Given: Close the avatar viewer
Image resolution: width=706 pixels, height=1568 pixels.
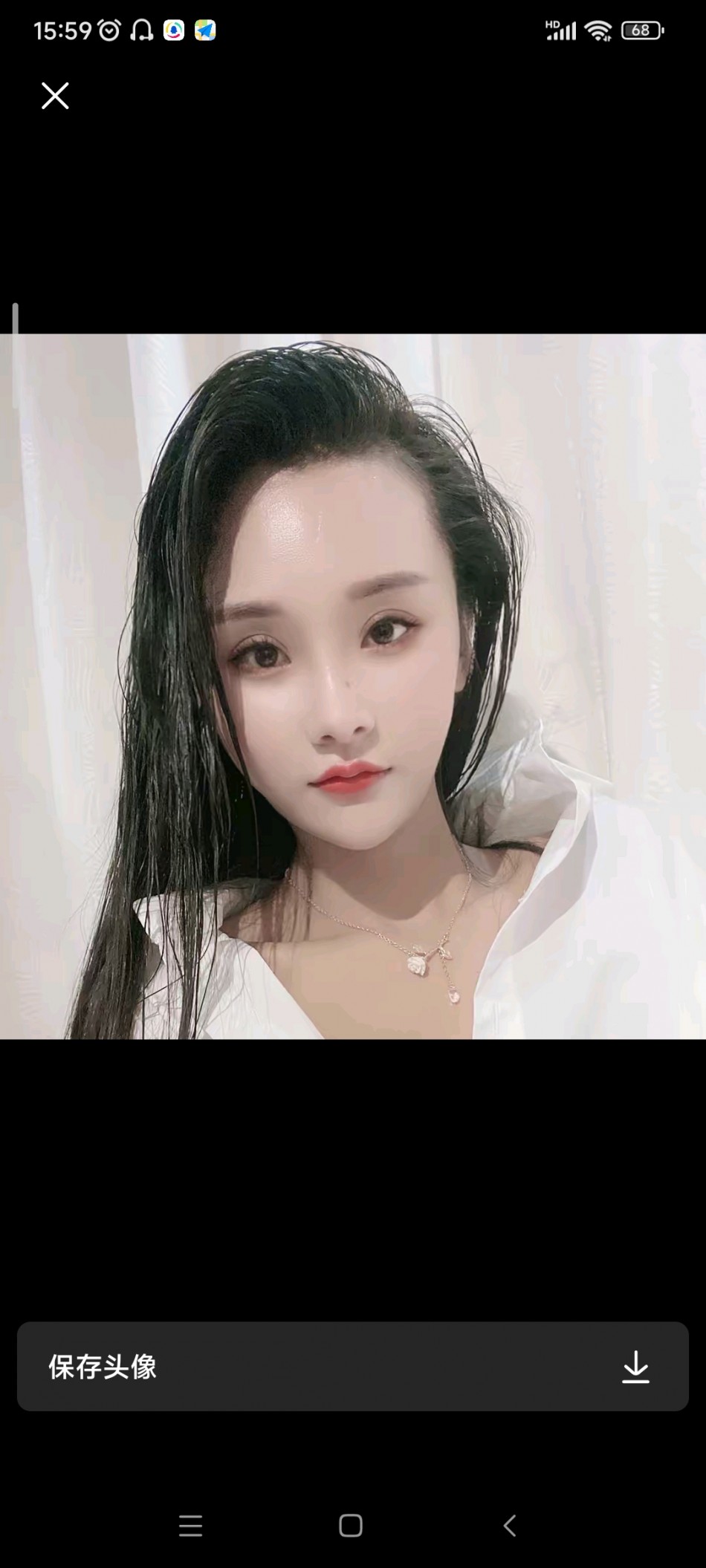Looking at the screenshot, I should click(x=55, y=96).
